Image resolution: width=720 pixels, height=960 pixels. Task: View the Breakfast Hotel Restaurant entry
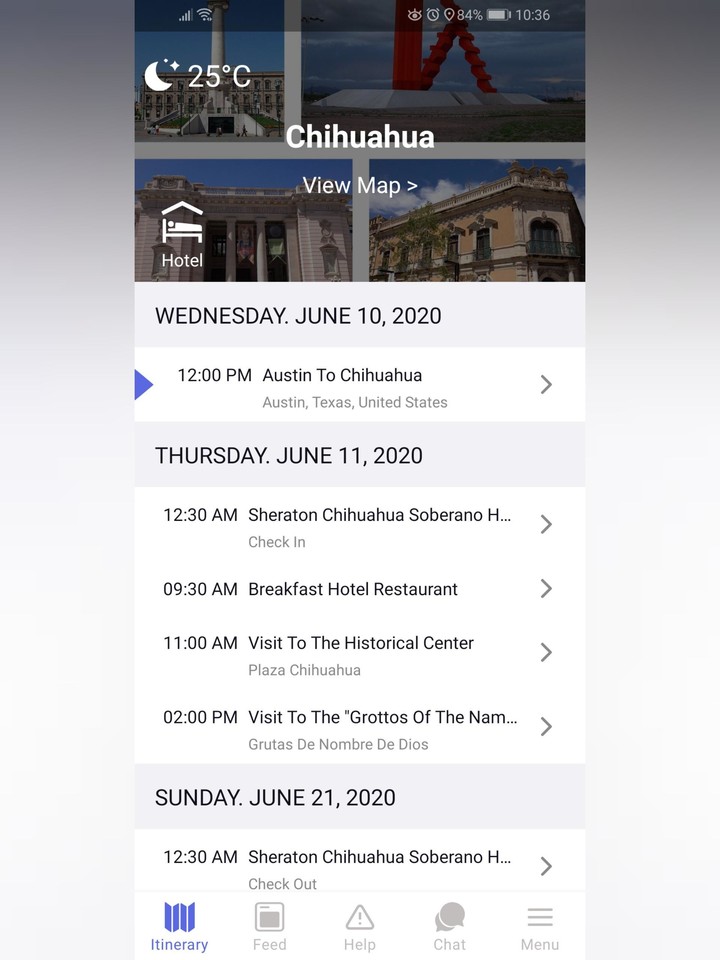[x=360, y=589]
